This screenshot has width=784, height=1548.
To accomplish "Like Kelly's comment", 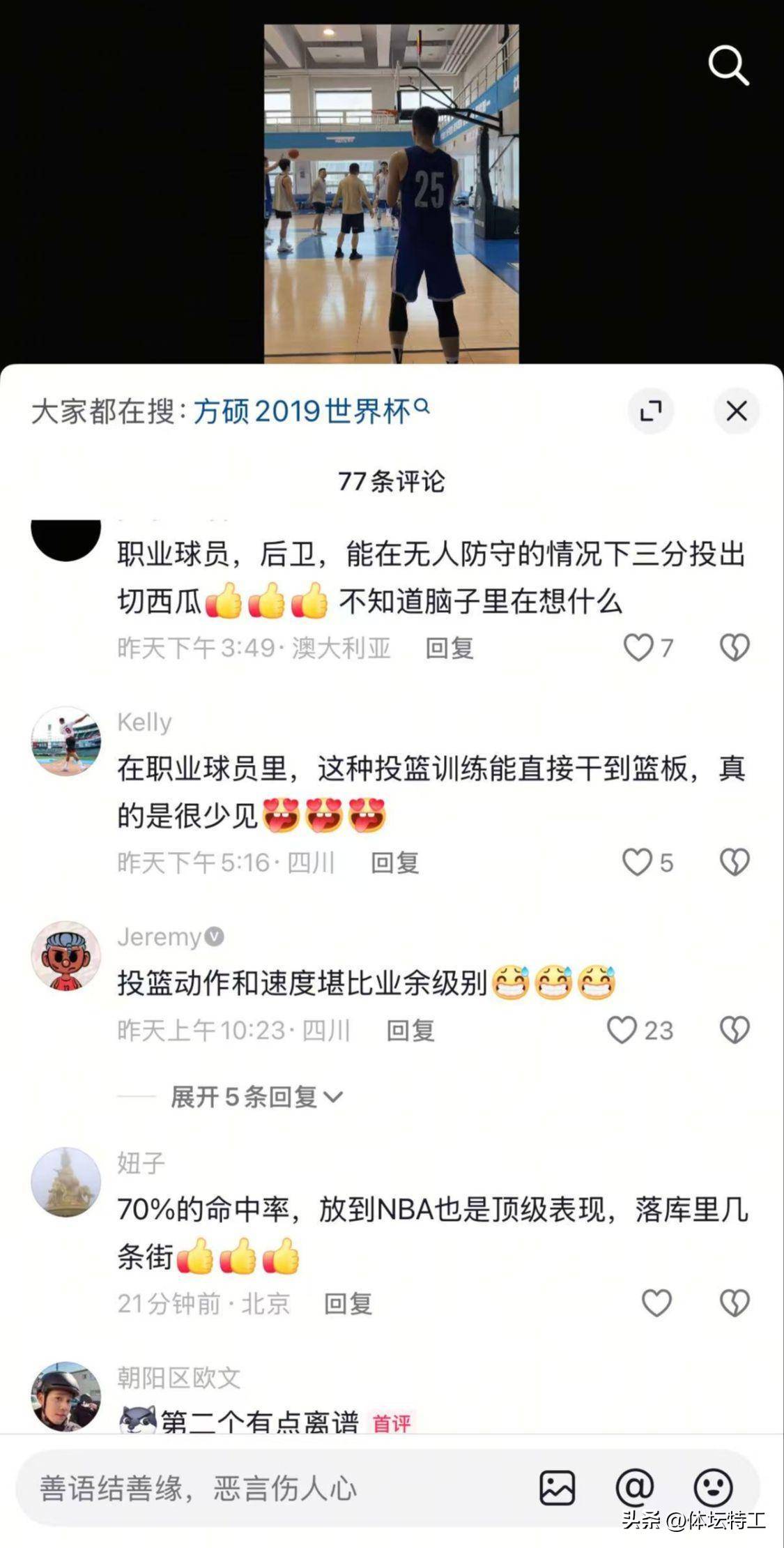I will (x=638, y=863).
